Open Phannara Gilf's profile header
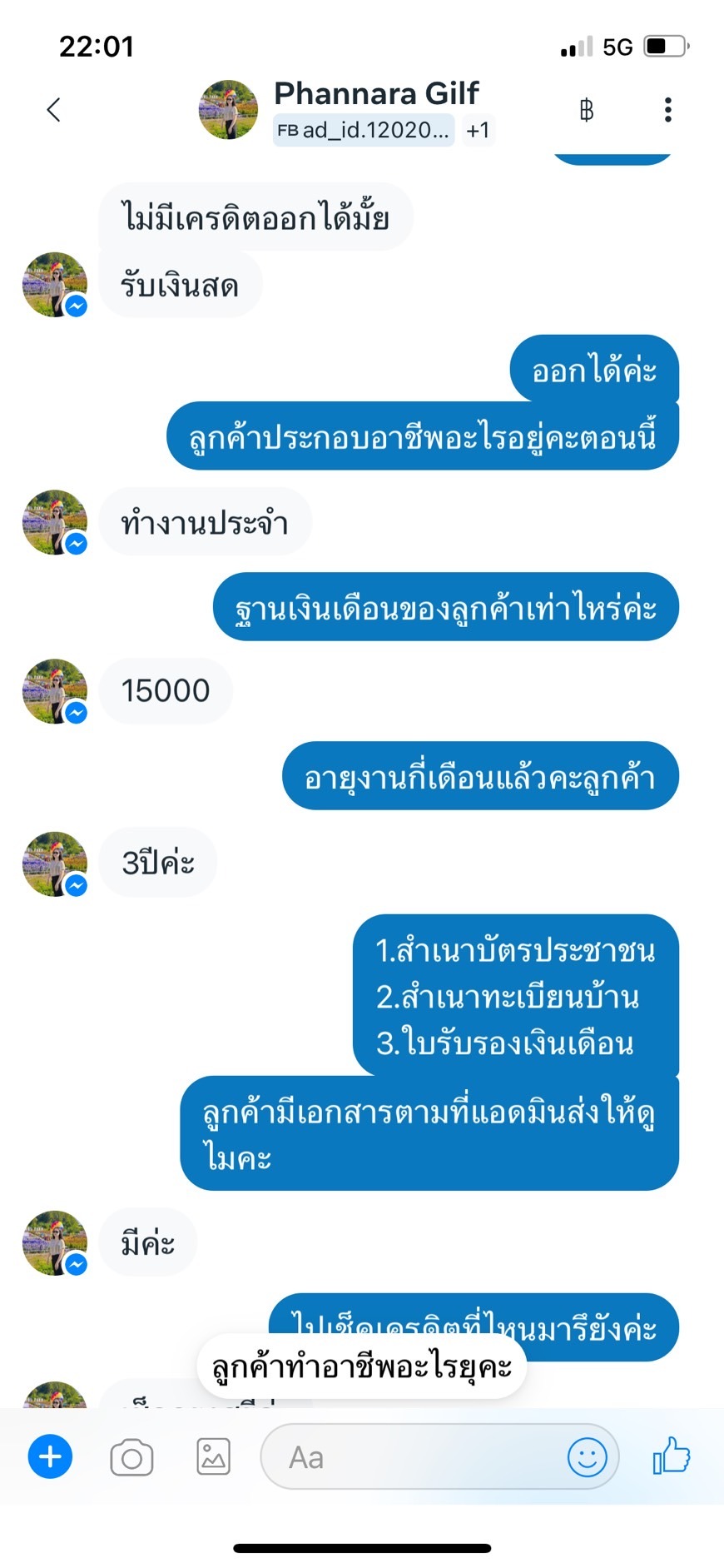Viewport: 724px width, 1568px height. 375,93
